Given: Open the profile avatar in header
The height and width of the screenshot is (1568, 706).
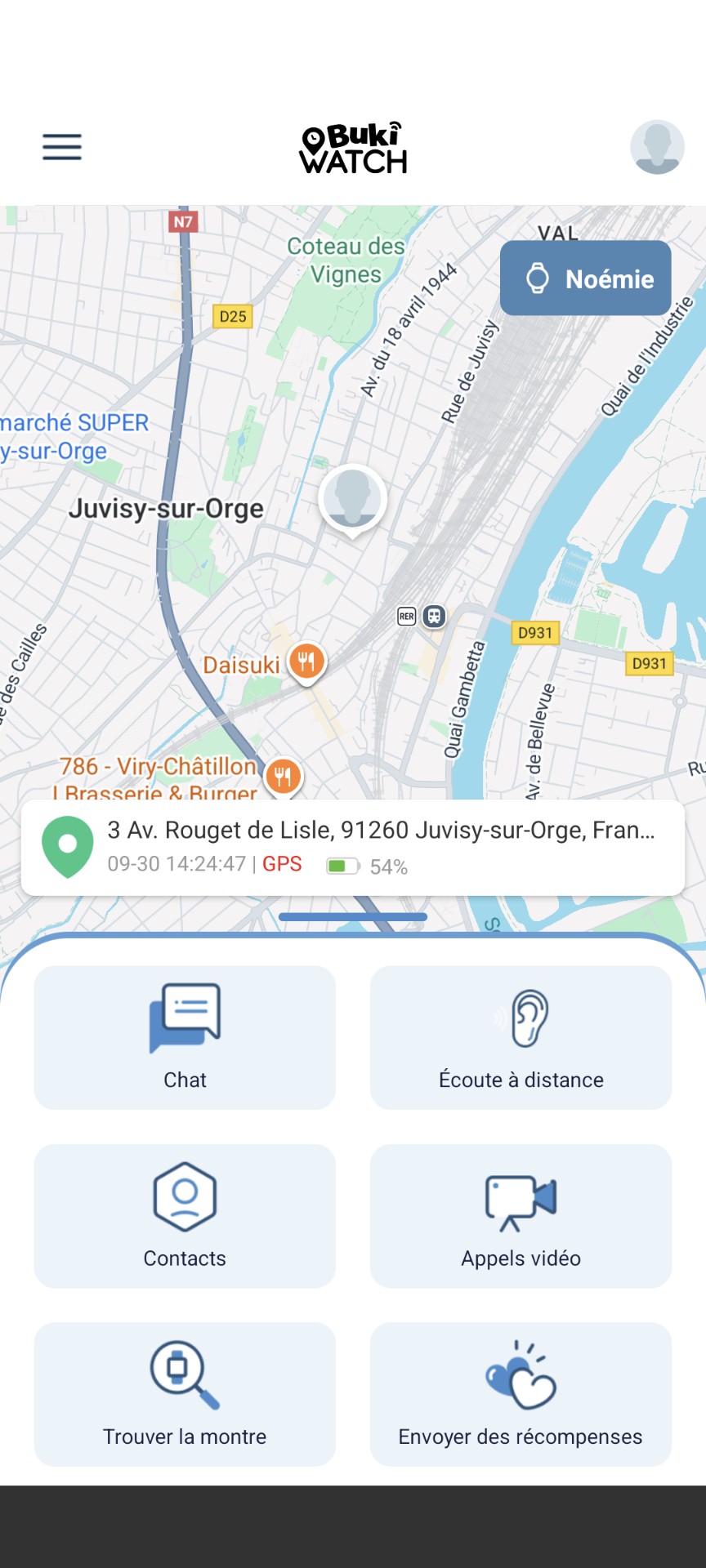Looking at the screenshot, I should pos(657,147).
